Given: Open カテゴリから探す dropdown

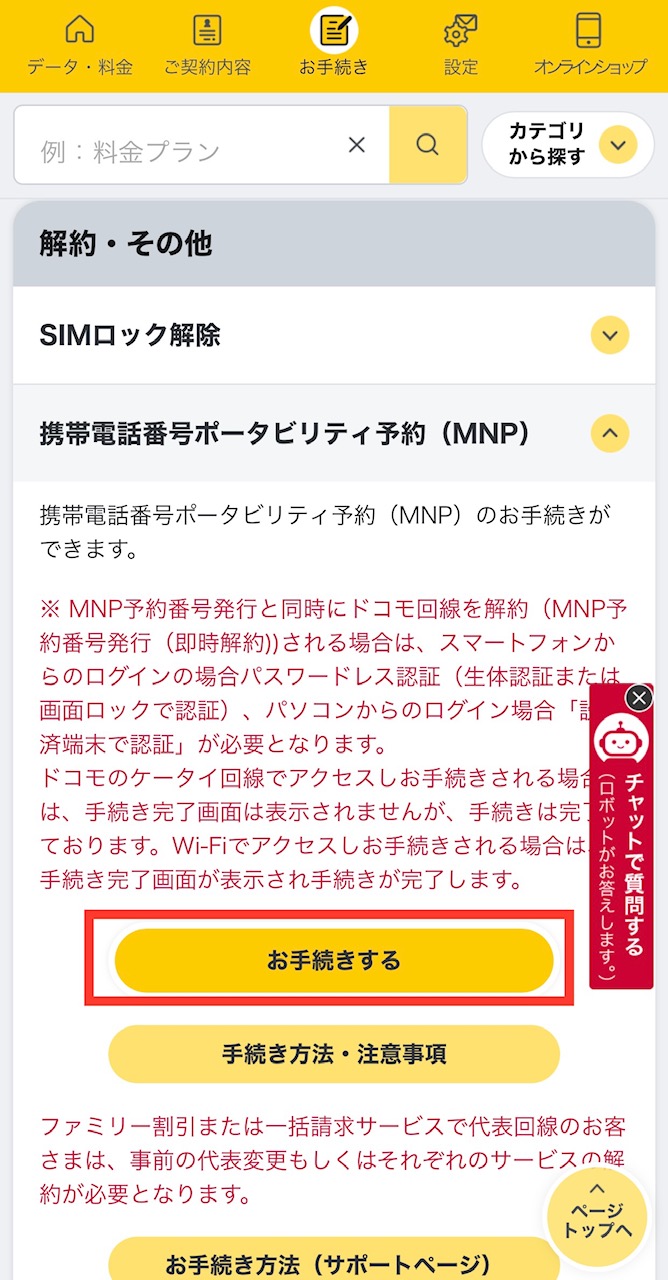Looking at the screenshot, I should tap(567, 145).
